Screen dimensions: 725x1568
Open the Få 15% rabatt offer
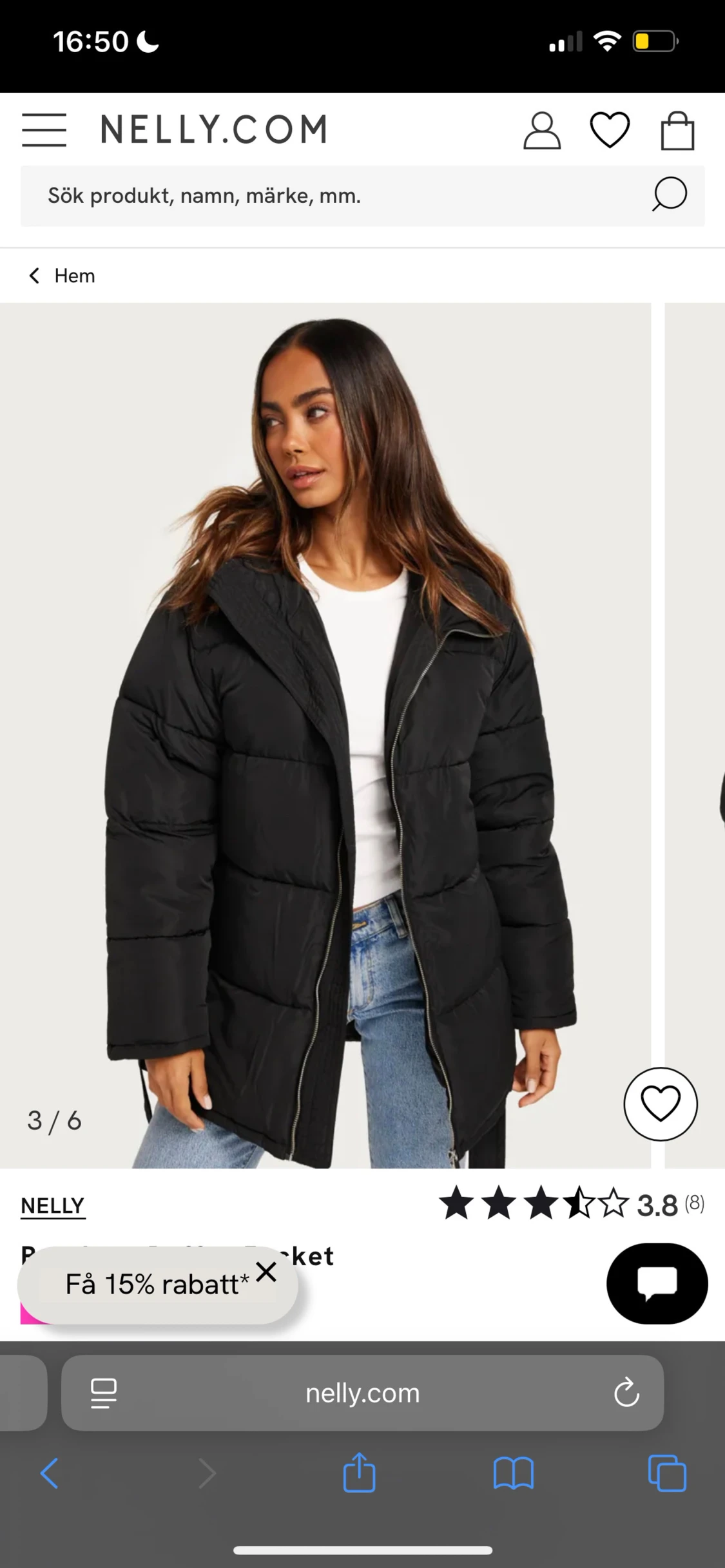point(157,1285)
